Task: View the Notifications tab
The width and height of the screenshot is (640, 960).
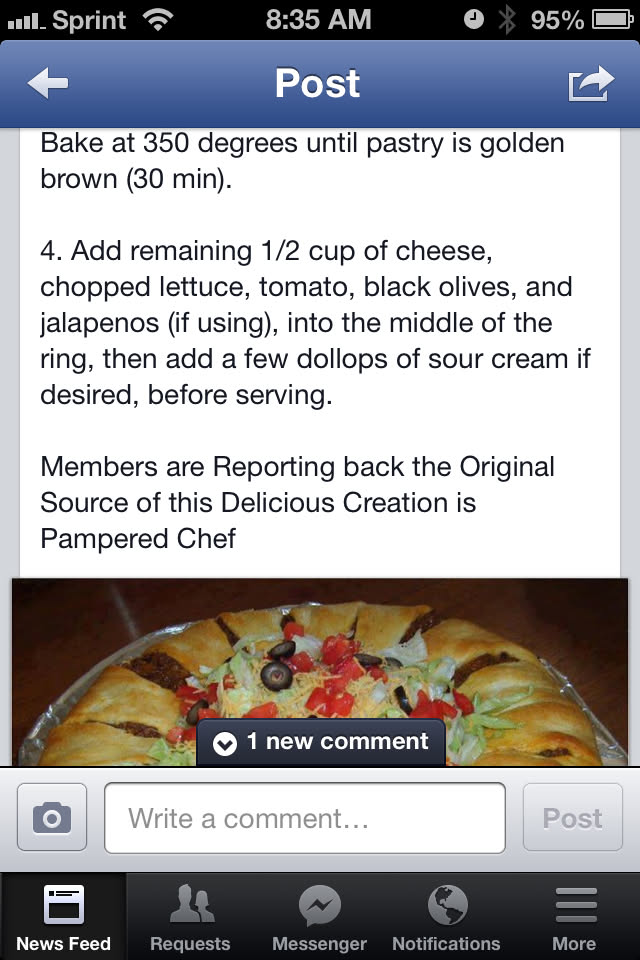Action: (x=446, y=917)
